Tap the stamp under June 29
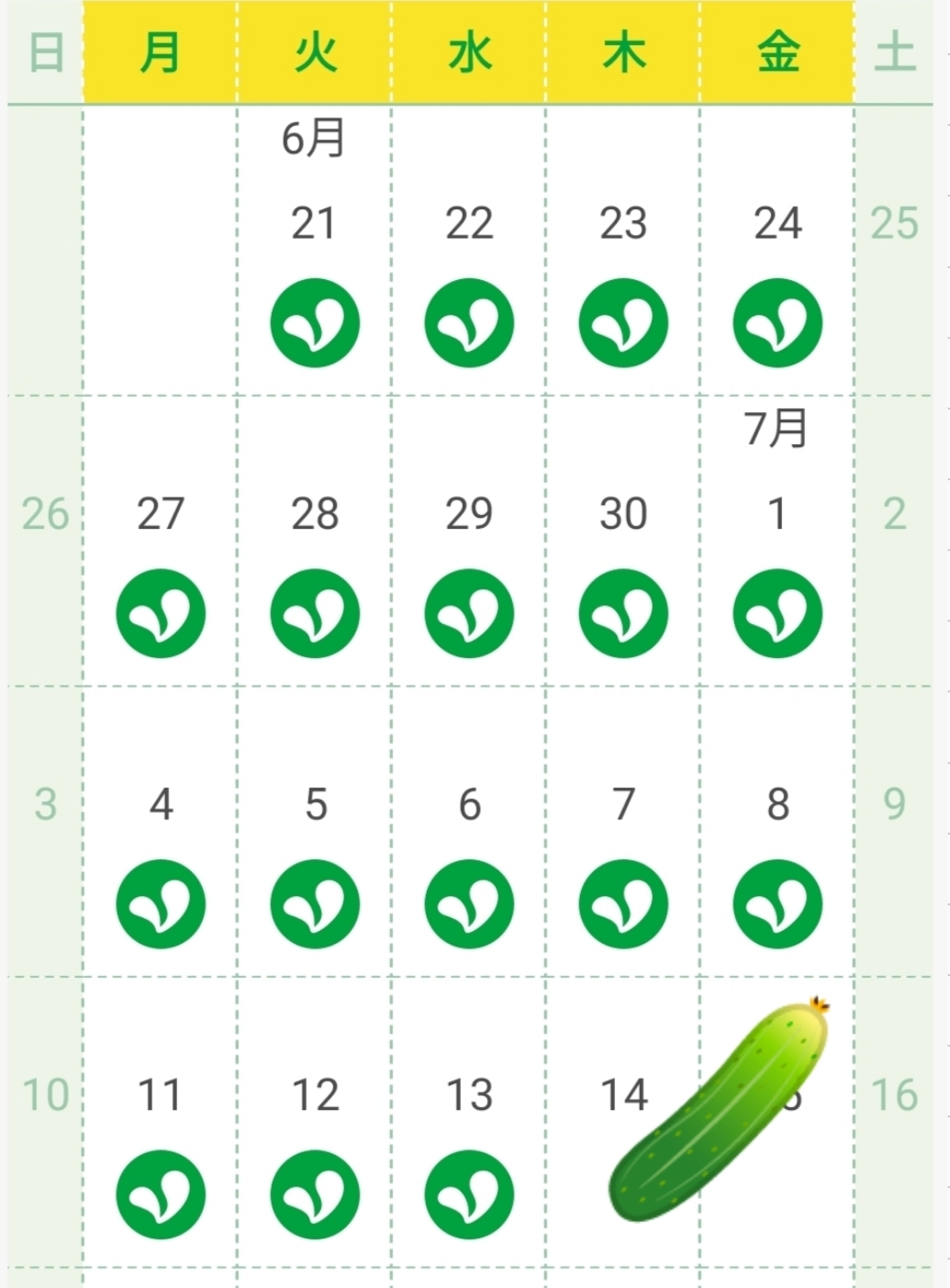The height and width of the screenshot is (1288, 950). tap(469, 613)
